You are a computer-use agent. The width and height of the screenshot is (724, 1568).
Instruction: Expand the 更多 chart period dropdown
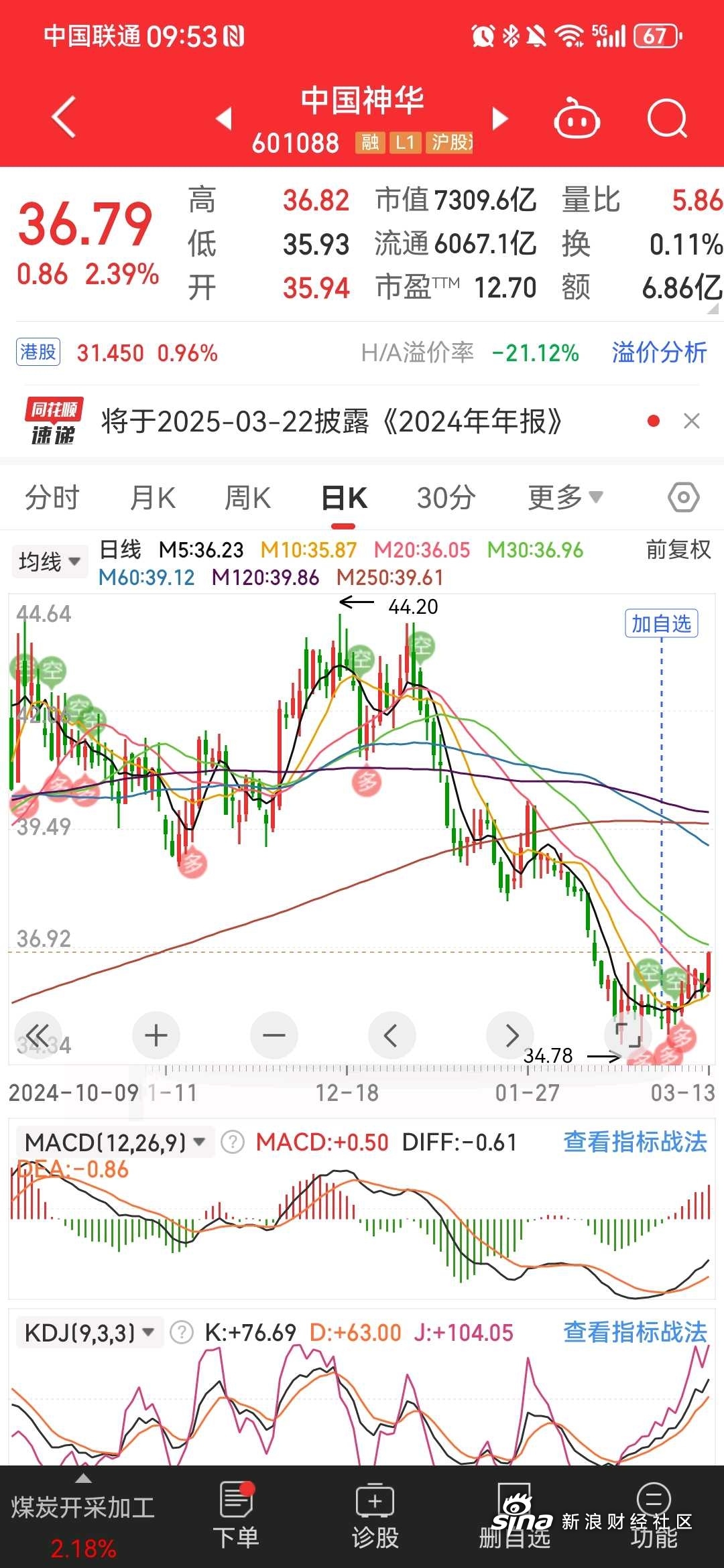point(565,497)
